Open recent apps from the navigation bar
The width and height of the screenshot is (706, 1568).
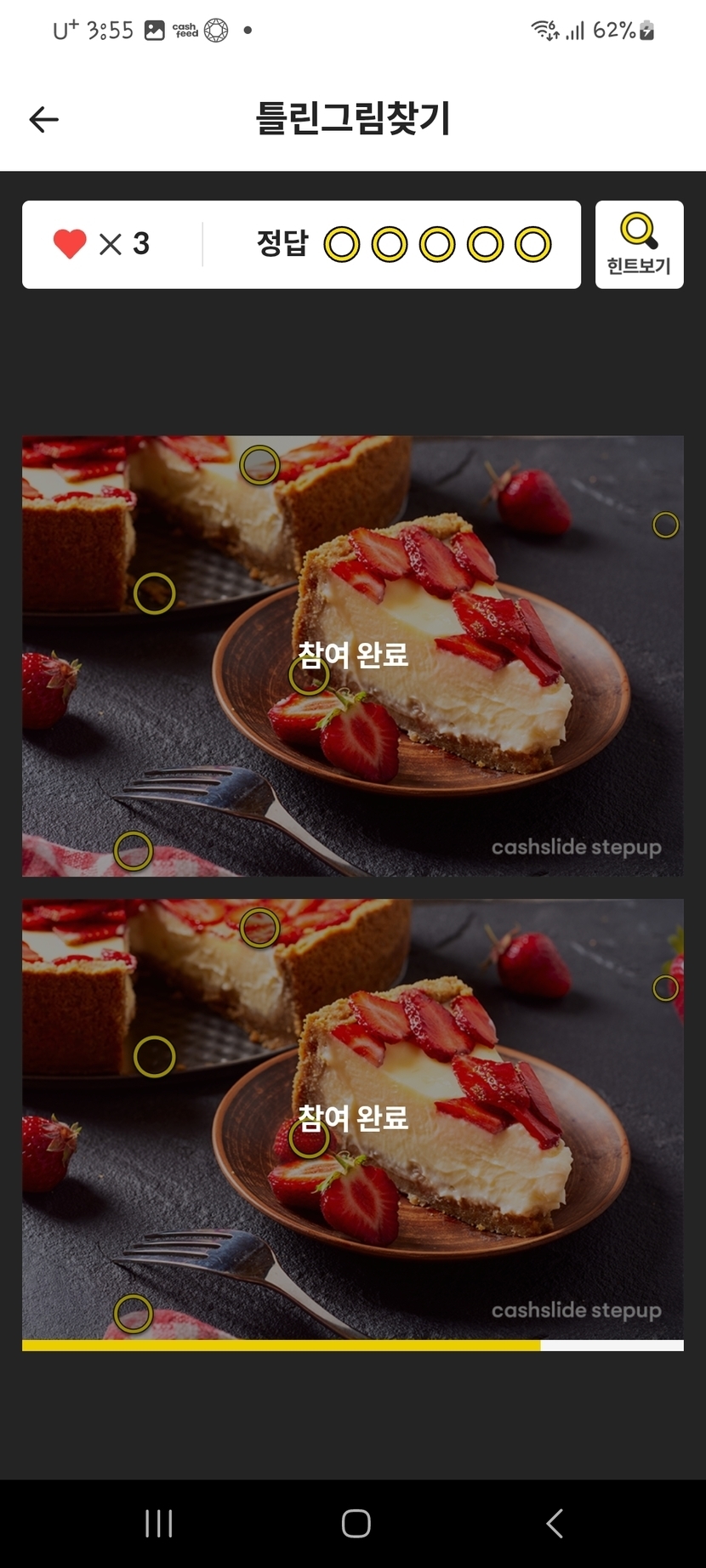[x=159, y=1523]
